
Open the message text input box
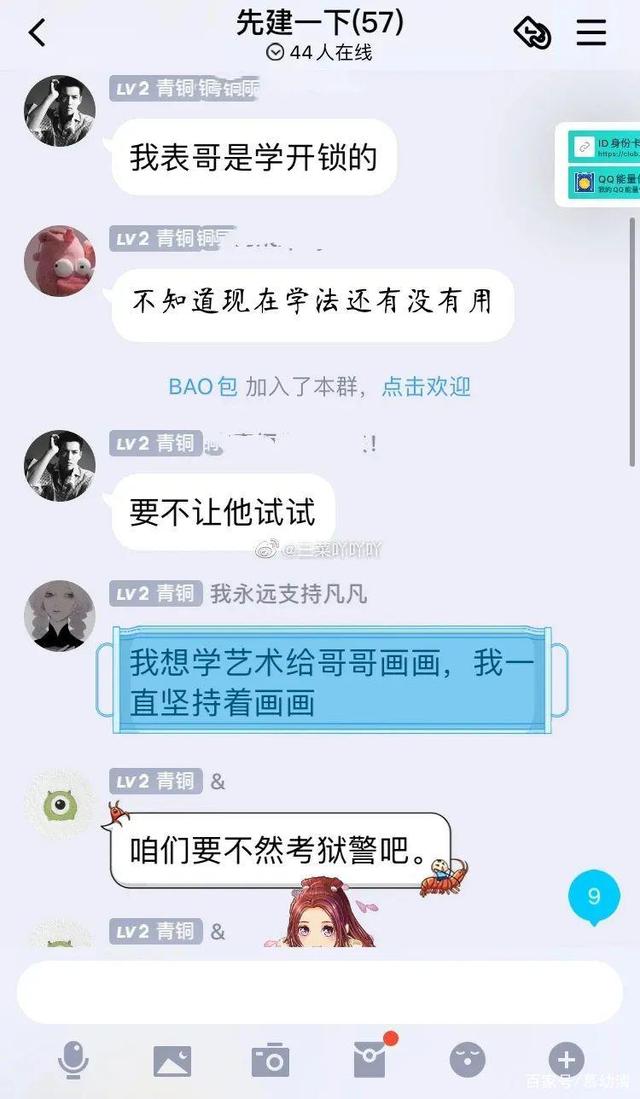coord(320,992)
